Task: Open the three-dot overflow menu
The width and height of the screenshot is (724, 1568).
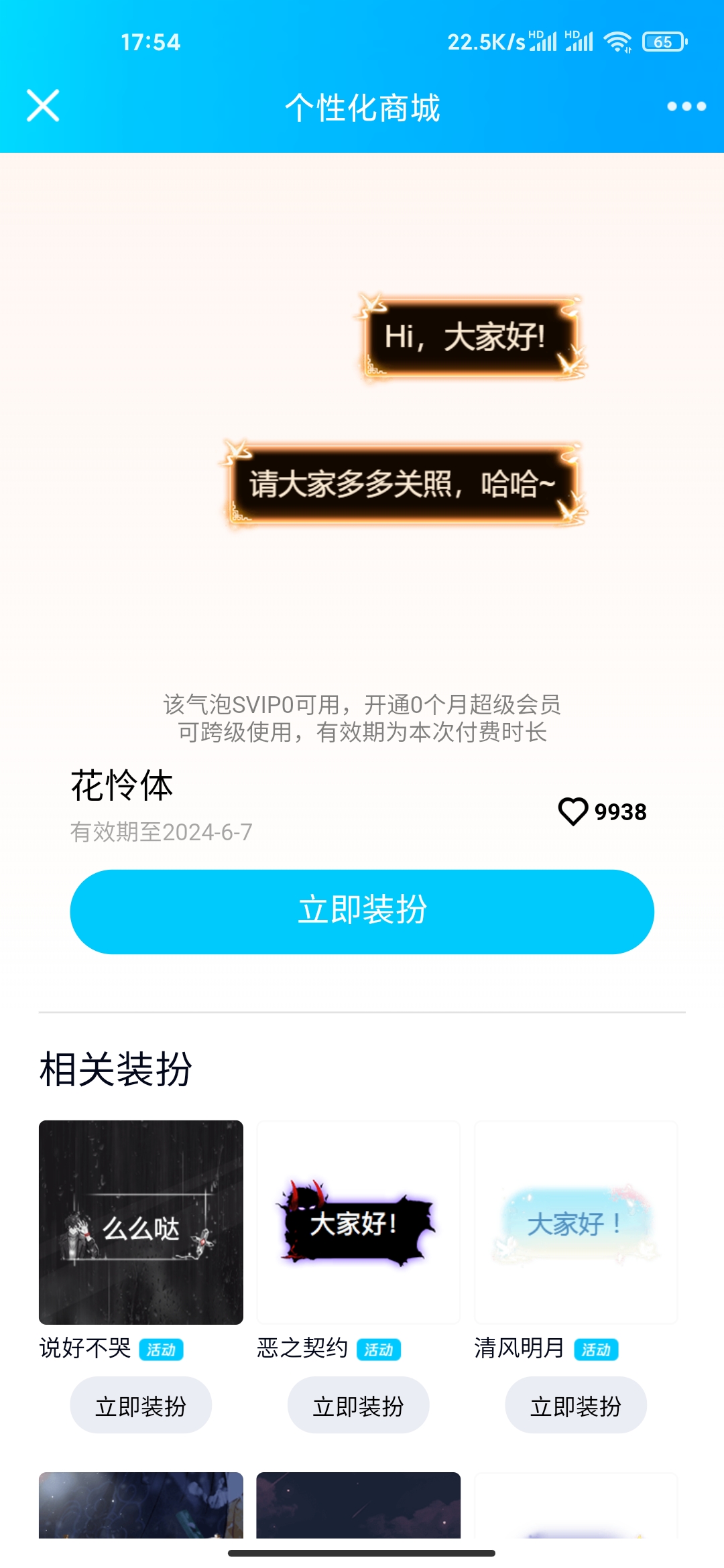Action: 686,107
